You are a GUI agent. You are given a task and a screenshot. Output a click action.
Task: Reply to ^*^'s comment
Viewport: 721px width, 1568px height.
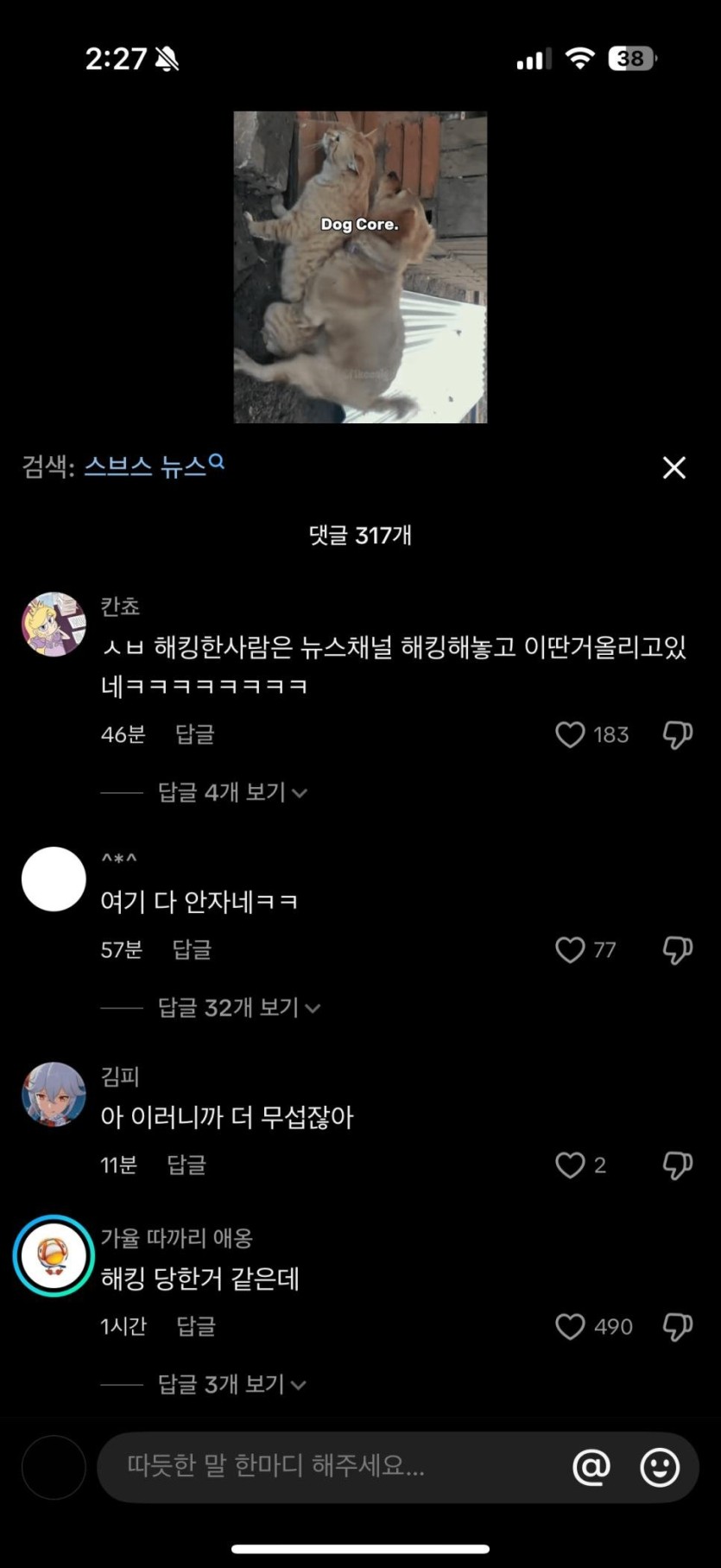192,949
